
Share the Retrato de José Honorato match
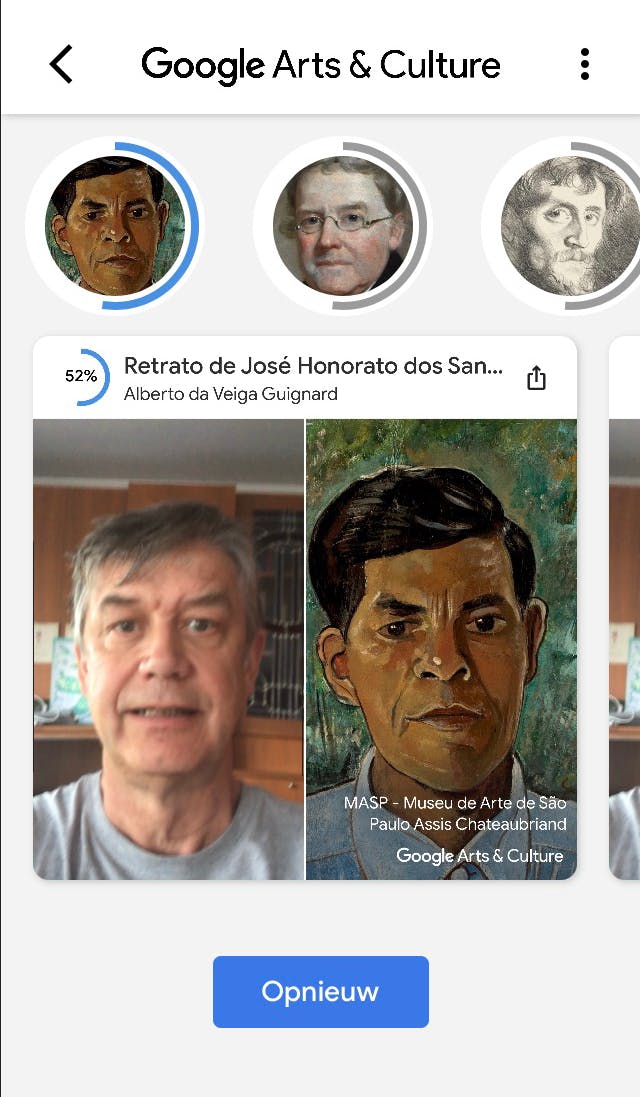pos(537,378)
